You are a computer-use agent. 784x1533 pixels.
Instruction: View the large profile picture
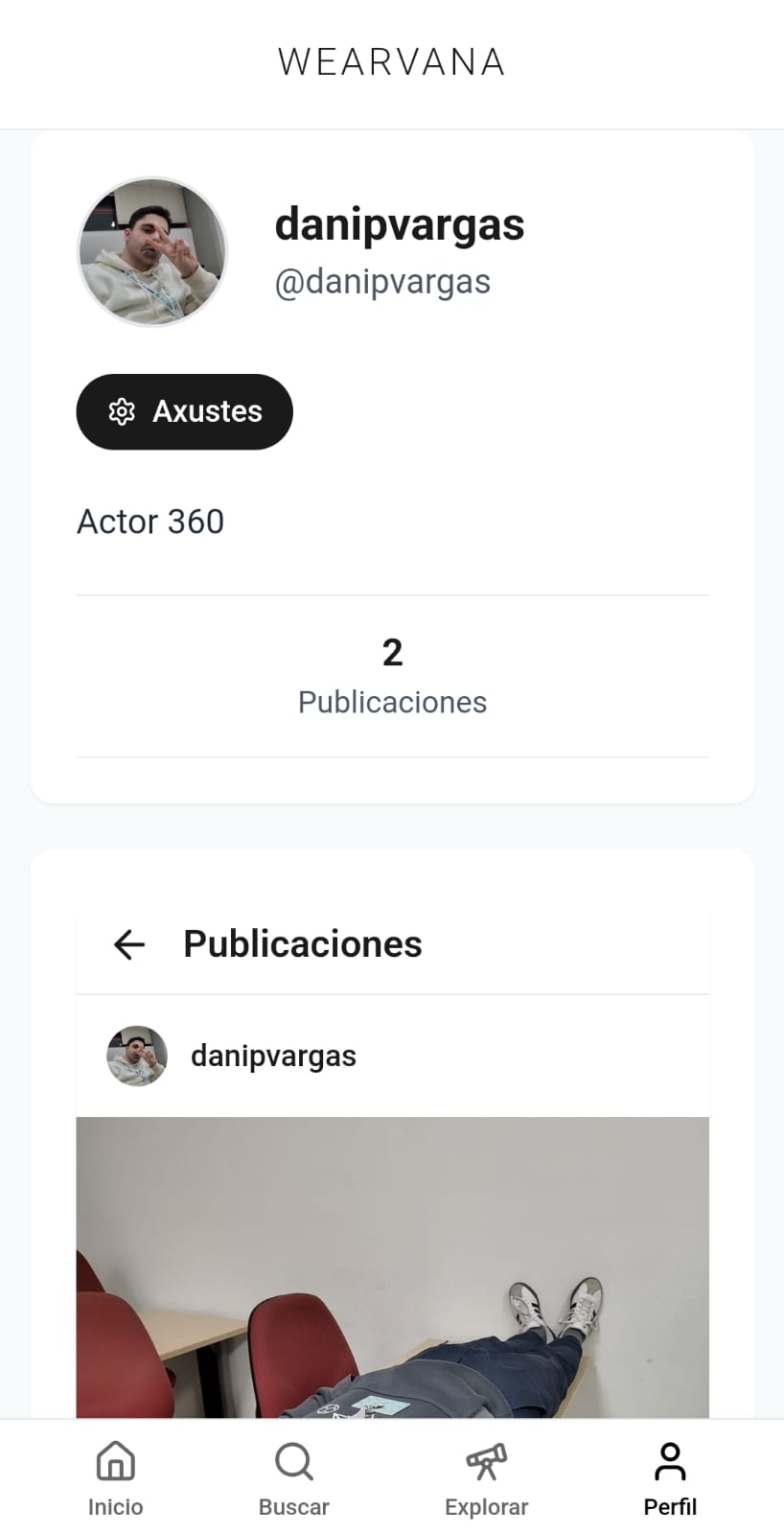pyautogui.click(x=151, y=252)
